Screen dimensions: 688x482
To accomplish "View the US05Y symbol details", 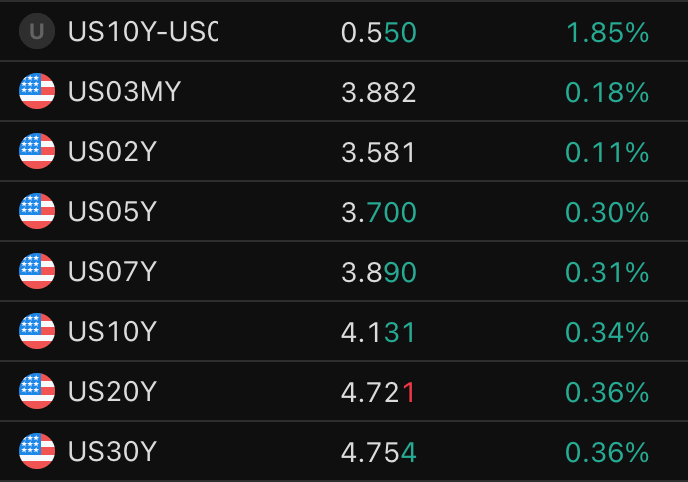I will pyautogui.click(x=112, y=212).
